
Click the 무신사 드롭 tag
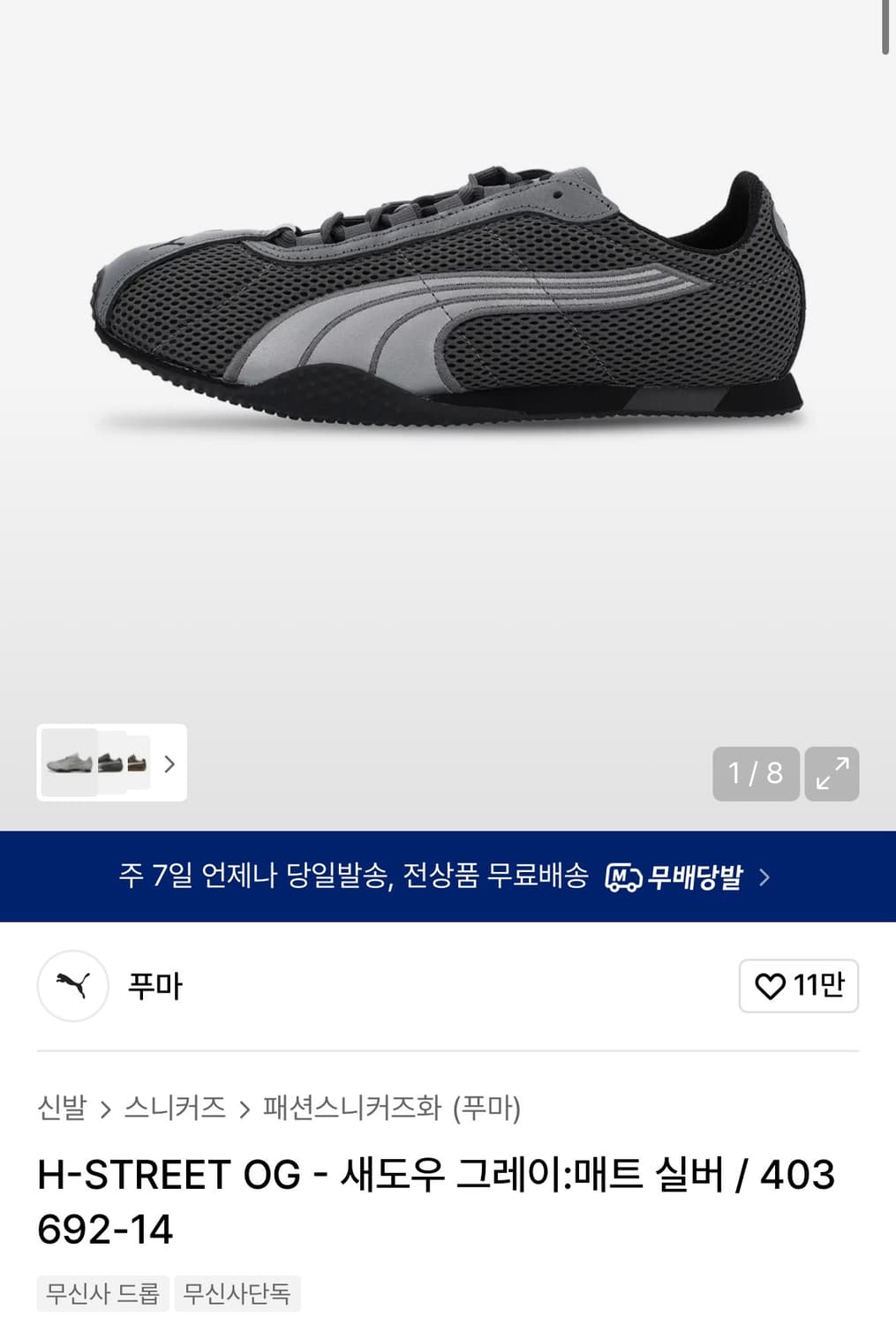pyautogui.click(x=102, y=1293)
